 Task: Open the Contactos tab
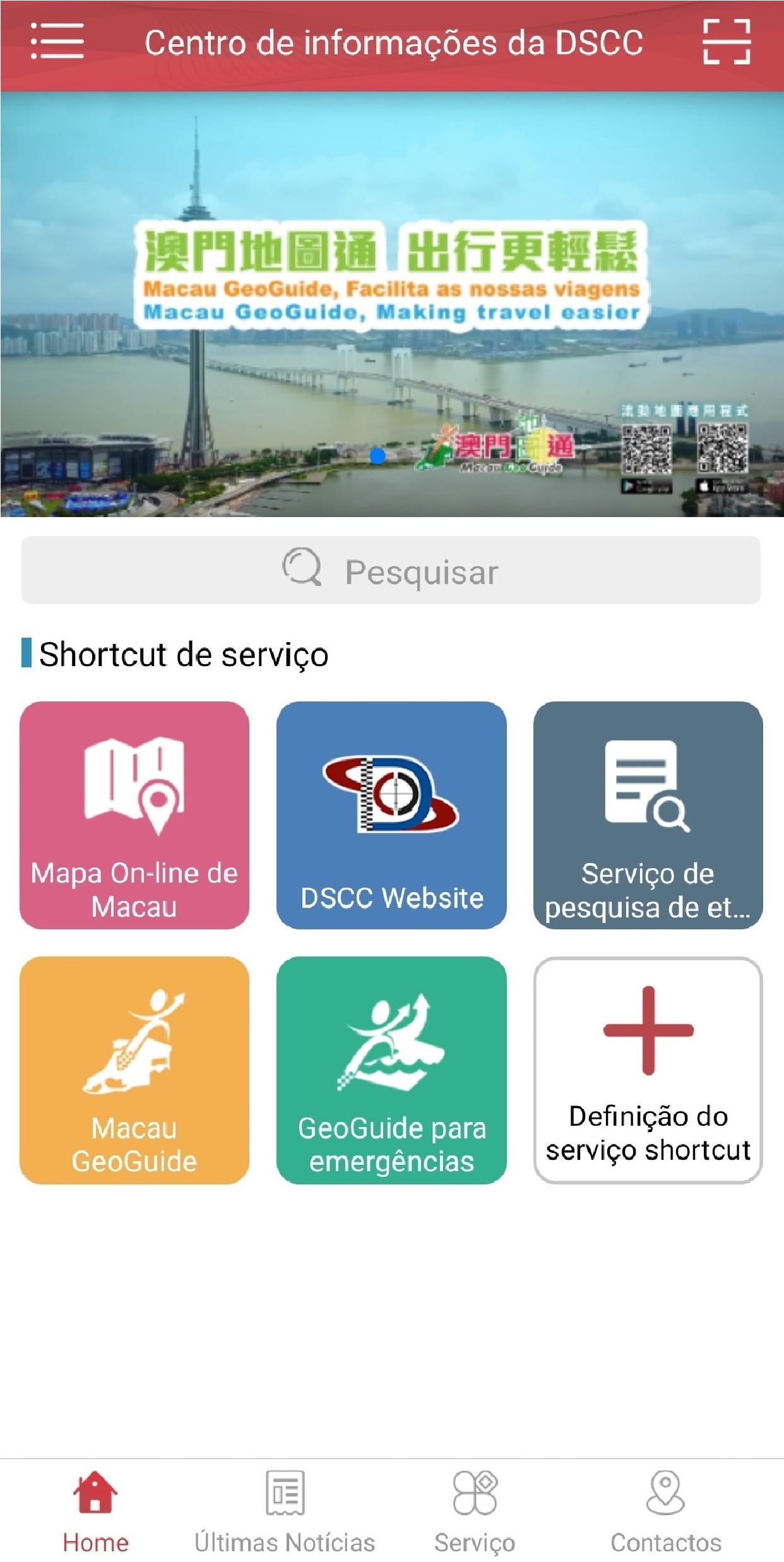[x=665, y=1511]
